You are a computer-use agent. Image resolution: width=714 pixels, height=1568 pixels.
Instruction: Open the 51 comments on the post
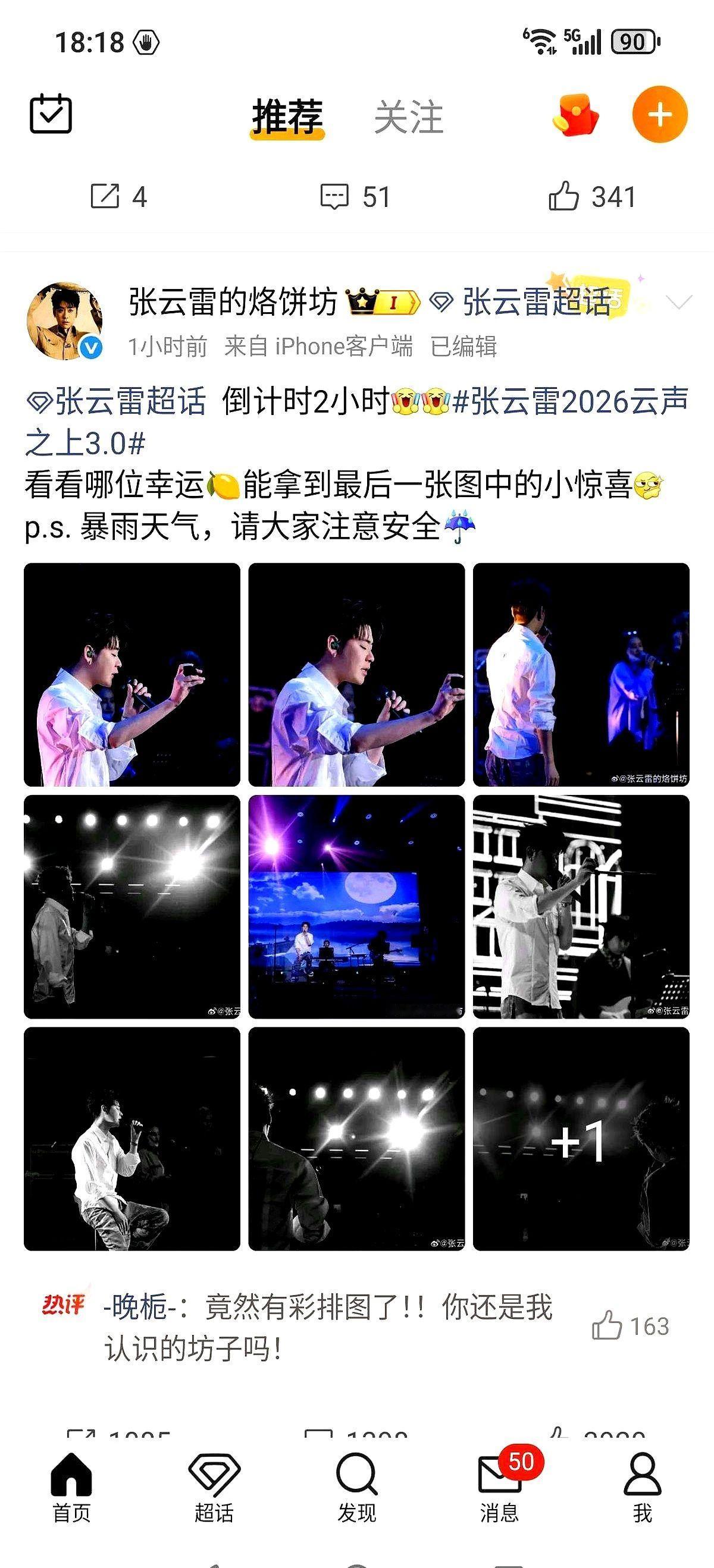click(355, 197)
